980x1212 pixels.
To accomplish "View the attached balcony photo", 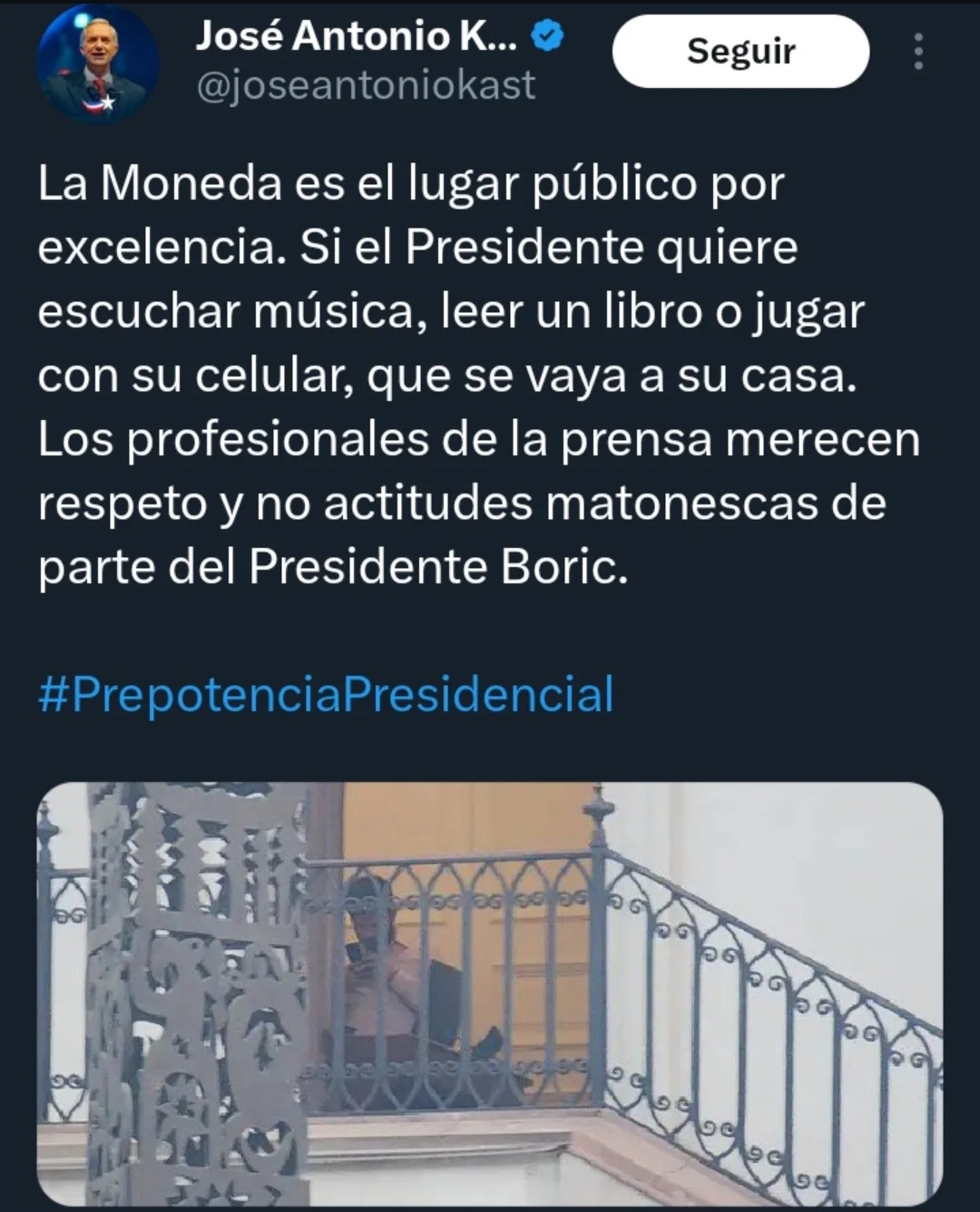I will click(x=490, y=993).
